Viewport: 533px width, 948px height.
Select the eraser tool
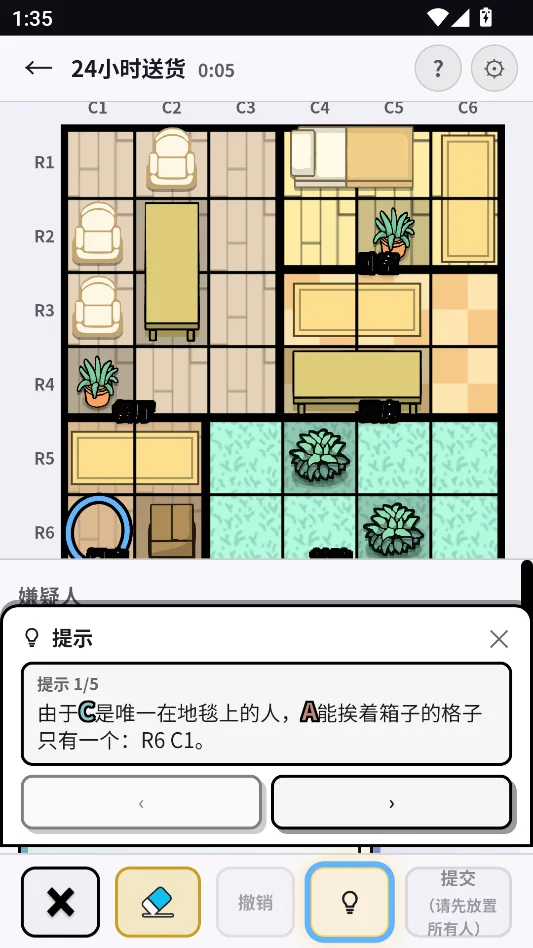(x=158, y=902)
